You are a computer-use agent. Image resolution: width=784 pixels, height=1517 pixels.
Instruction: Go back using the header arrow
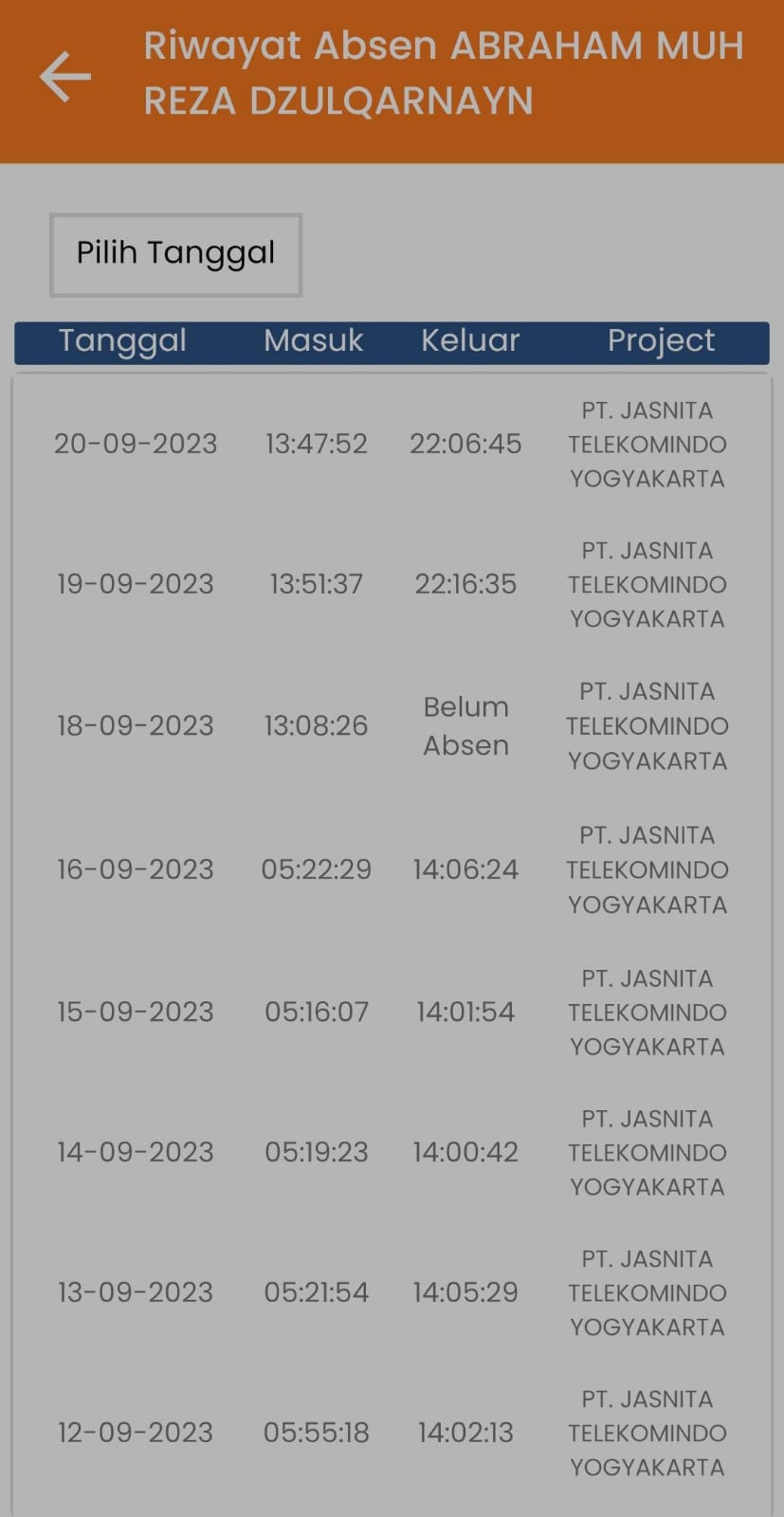65,77
